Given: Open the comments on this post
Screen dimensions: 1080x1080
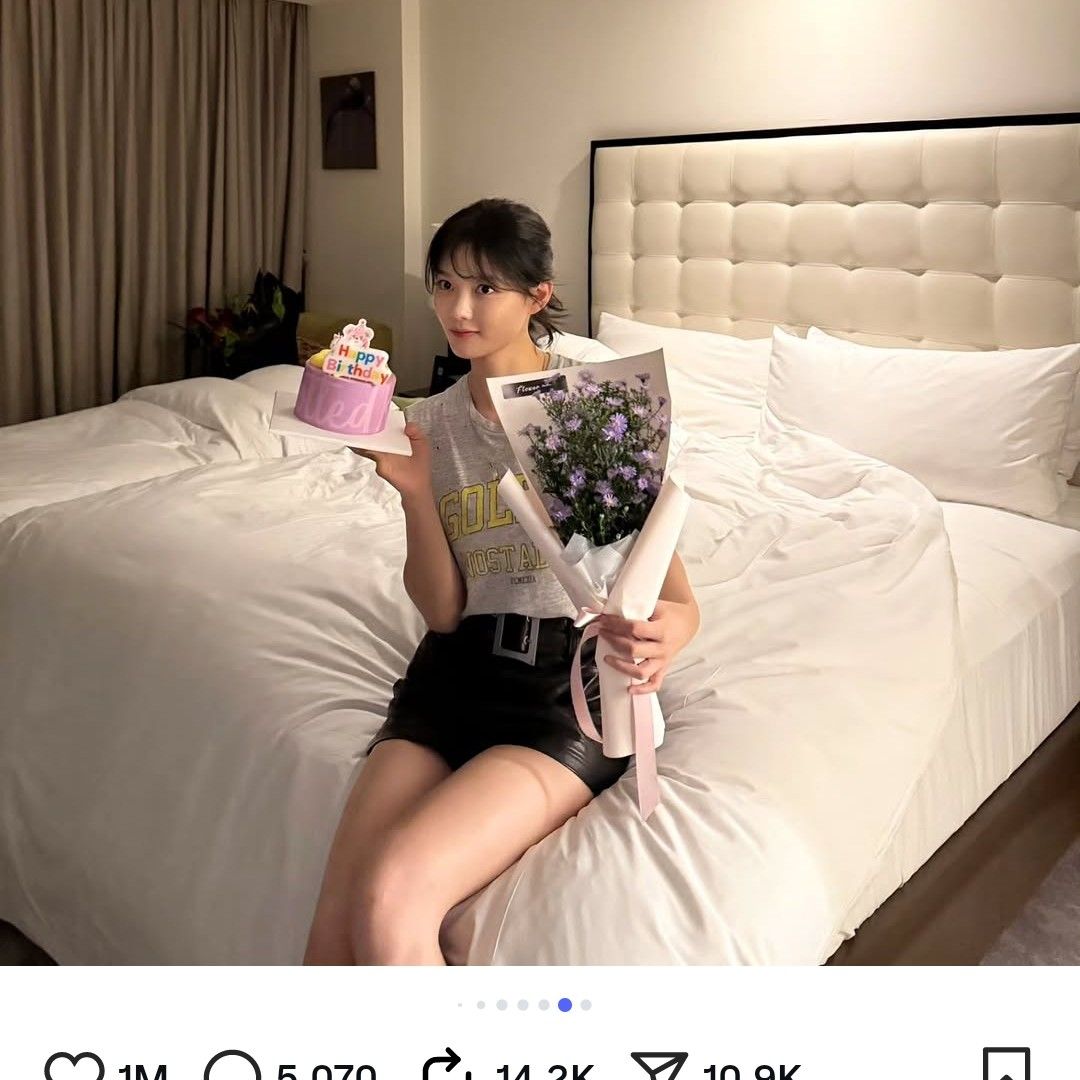Looking at the screenshot, I should click(232, 1068).
